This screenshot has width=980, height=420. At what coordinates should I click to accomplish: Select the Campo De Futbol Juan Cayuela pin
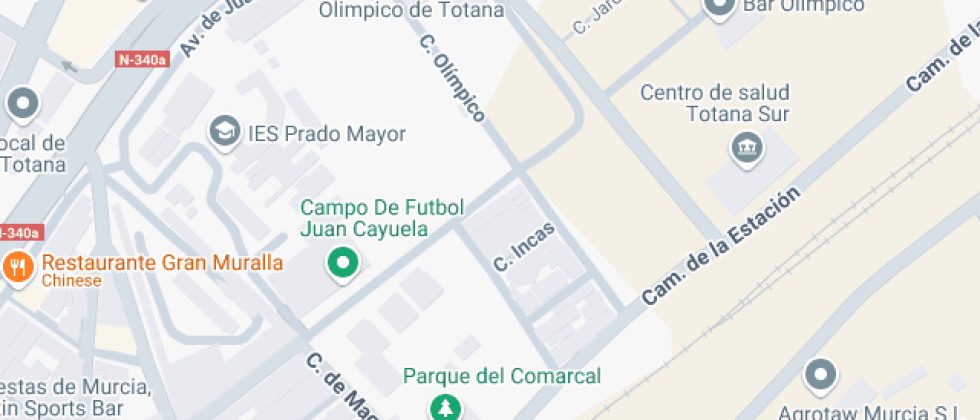point(344,264)
